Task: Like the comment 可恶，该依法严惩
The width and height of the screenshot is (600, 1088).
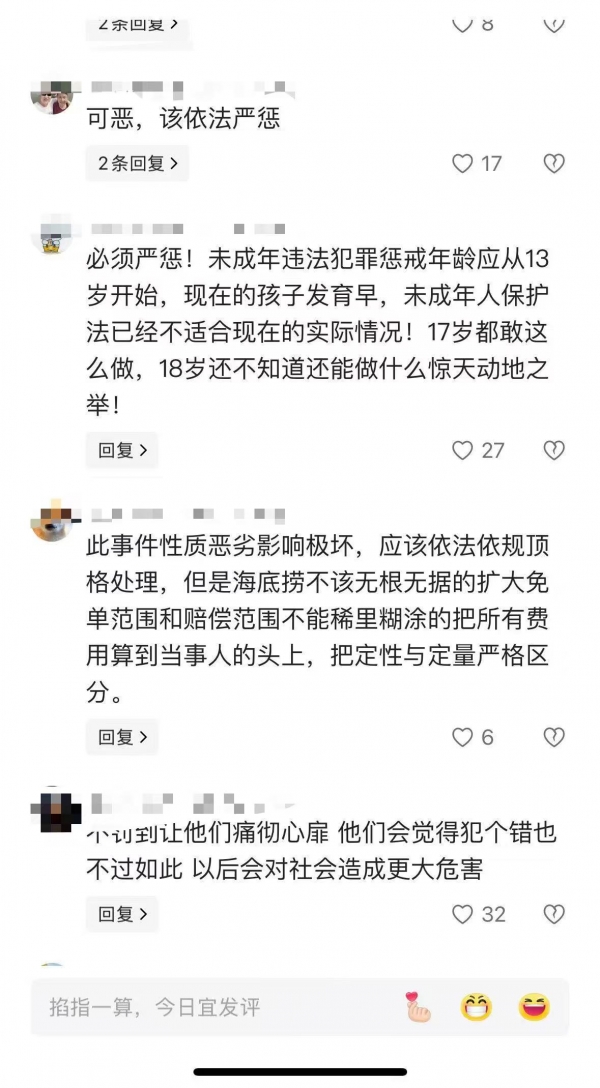Action: (462, 163)
